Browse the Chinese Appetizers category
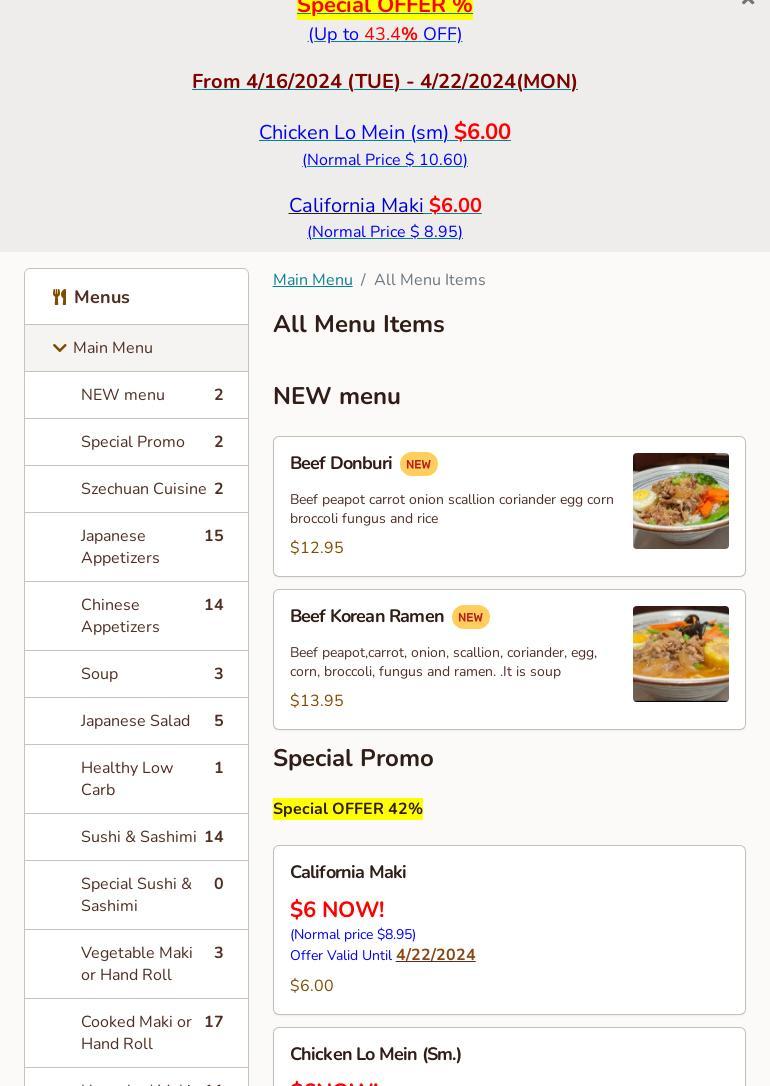The image size is (770, 1086). (x=120, y=616)
